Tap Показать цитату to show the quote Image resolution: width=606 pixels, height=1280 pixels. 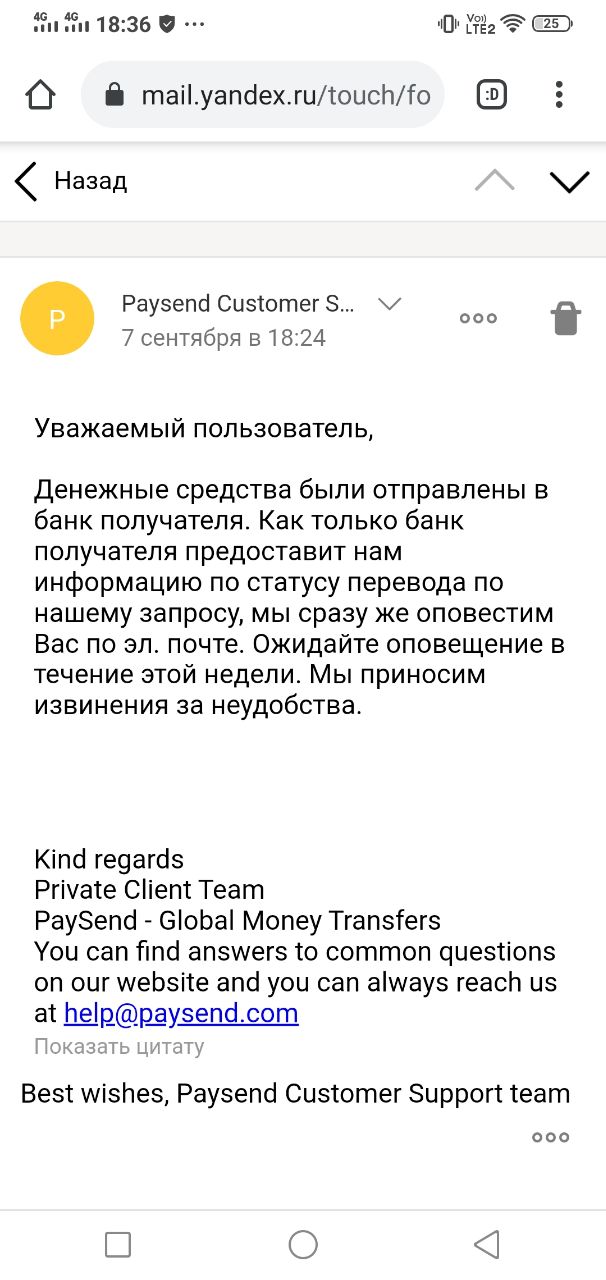click(x=119, y=1046)
